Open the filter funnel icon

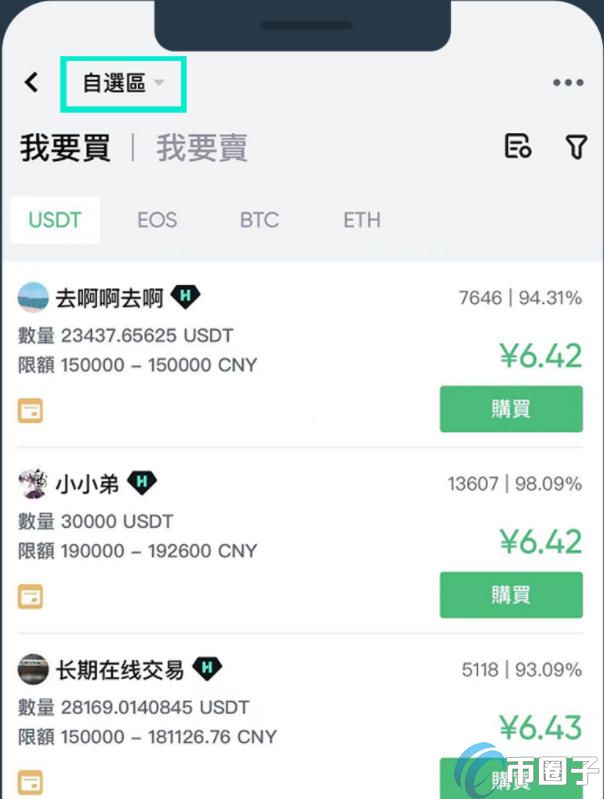(x=575, y=147)
